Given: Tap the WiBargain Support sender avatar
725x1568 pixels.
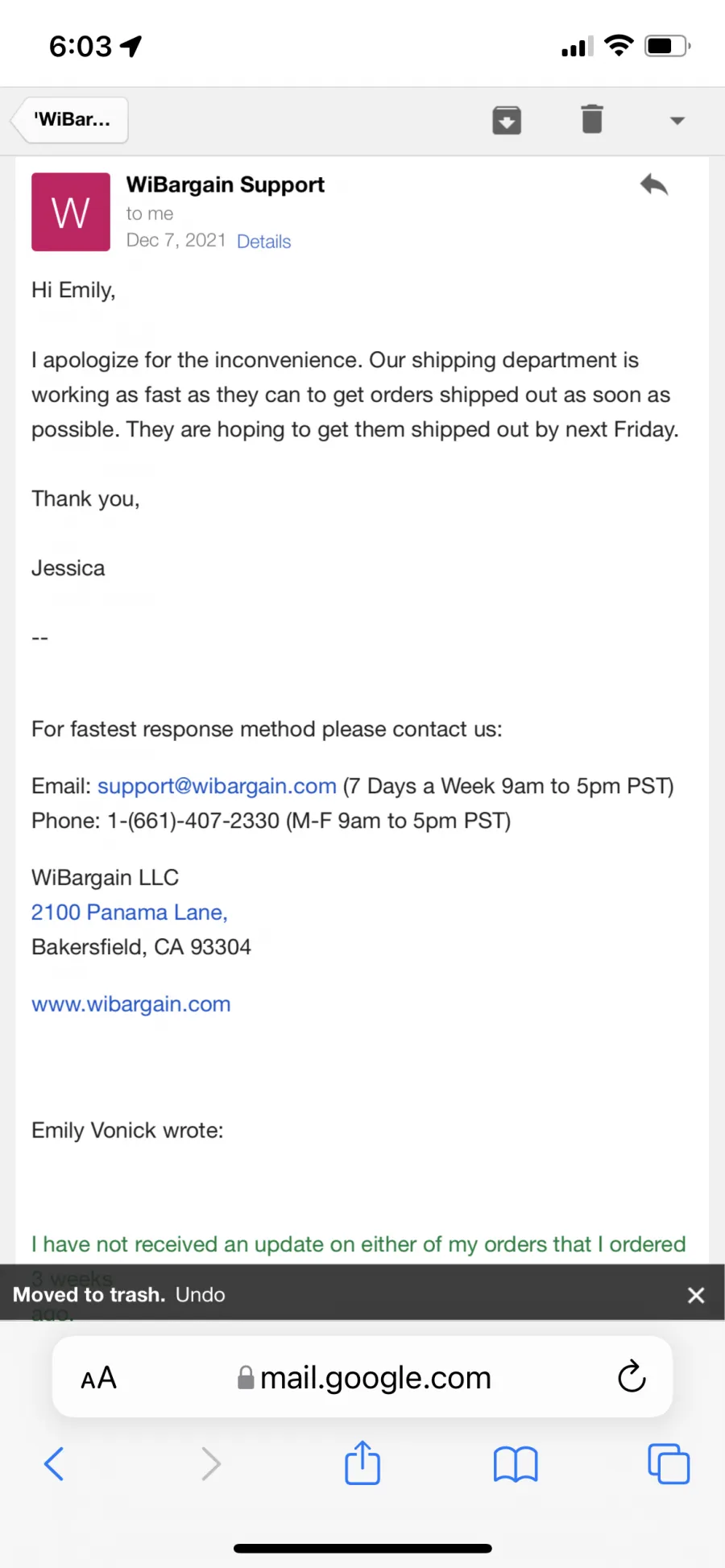Looking at the screenshot, I should [71, 212].
